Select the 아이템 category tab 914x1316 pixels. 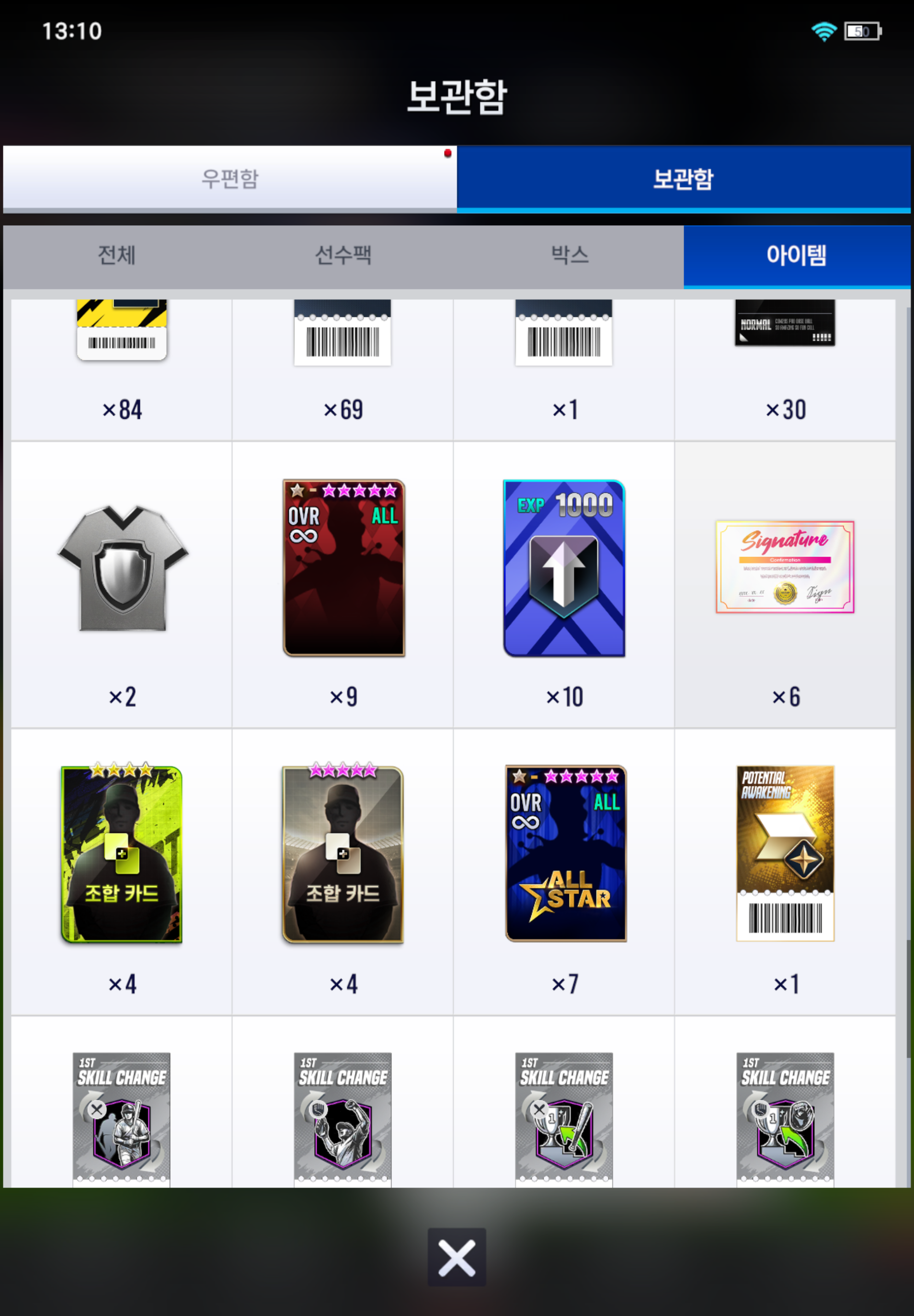coord(796,255)
